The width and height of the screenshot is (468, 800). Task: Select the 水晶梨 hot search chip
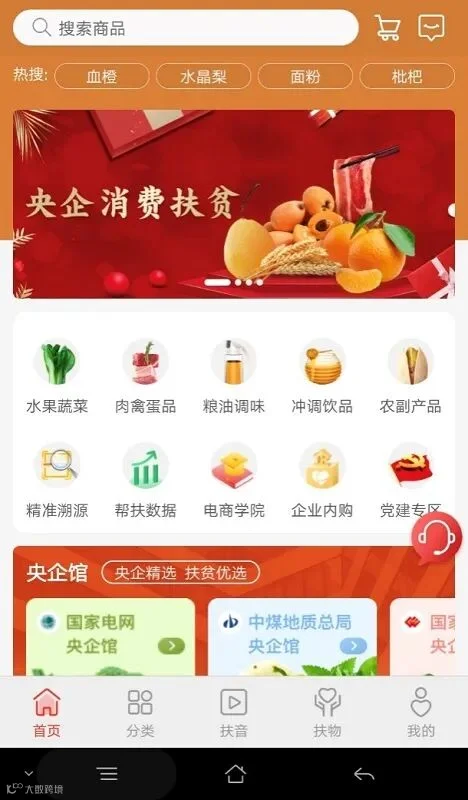203,77
